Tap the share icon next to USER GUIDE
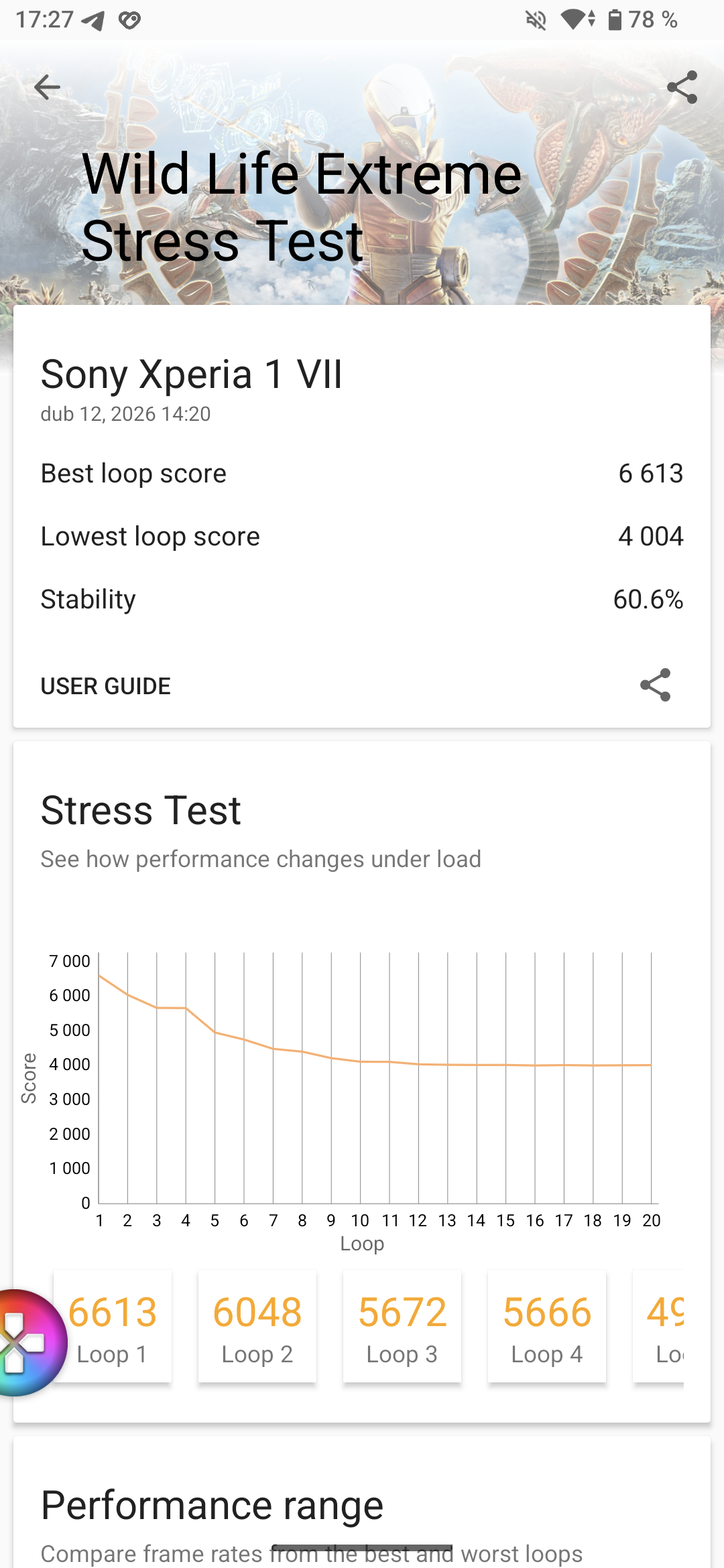724x1568 pixels. (x=654, y=685)
